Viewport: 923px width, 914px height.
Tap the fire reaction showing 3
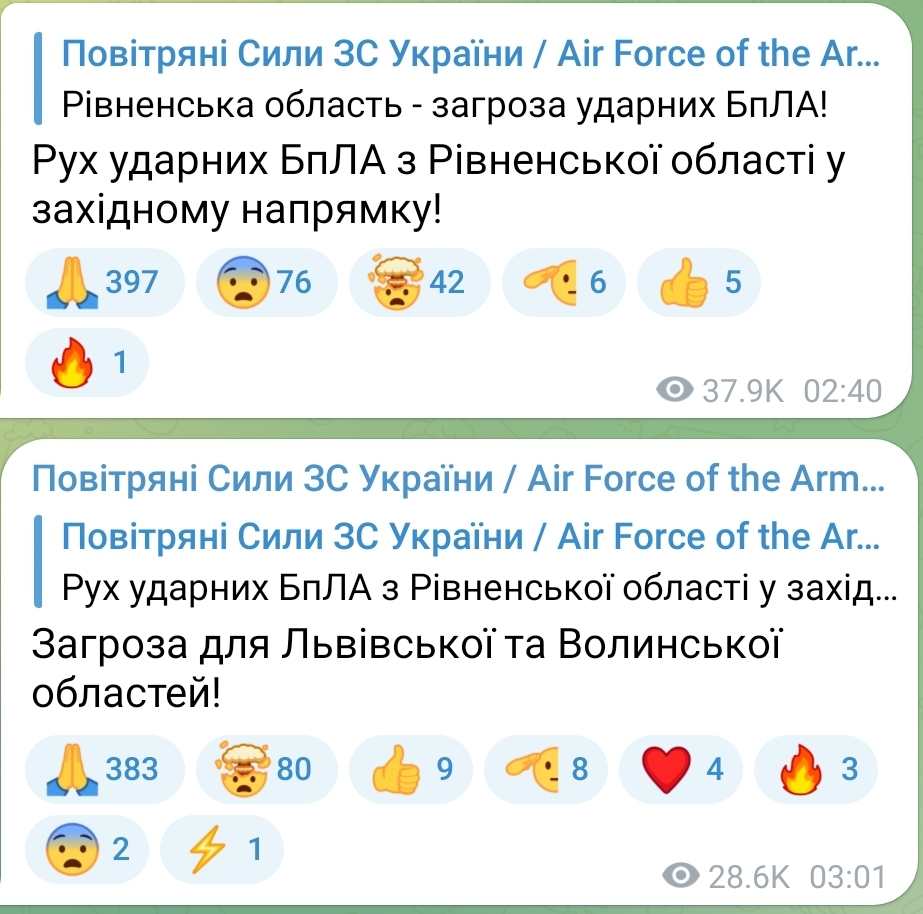[814, 769]
